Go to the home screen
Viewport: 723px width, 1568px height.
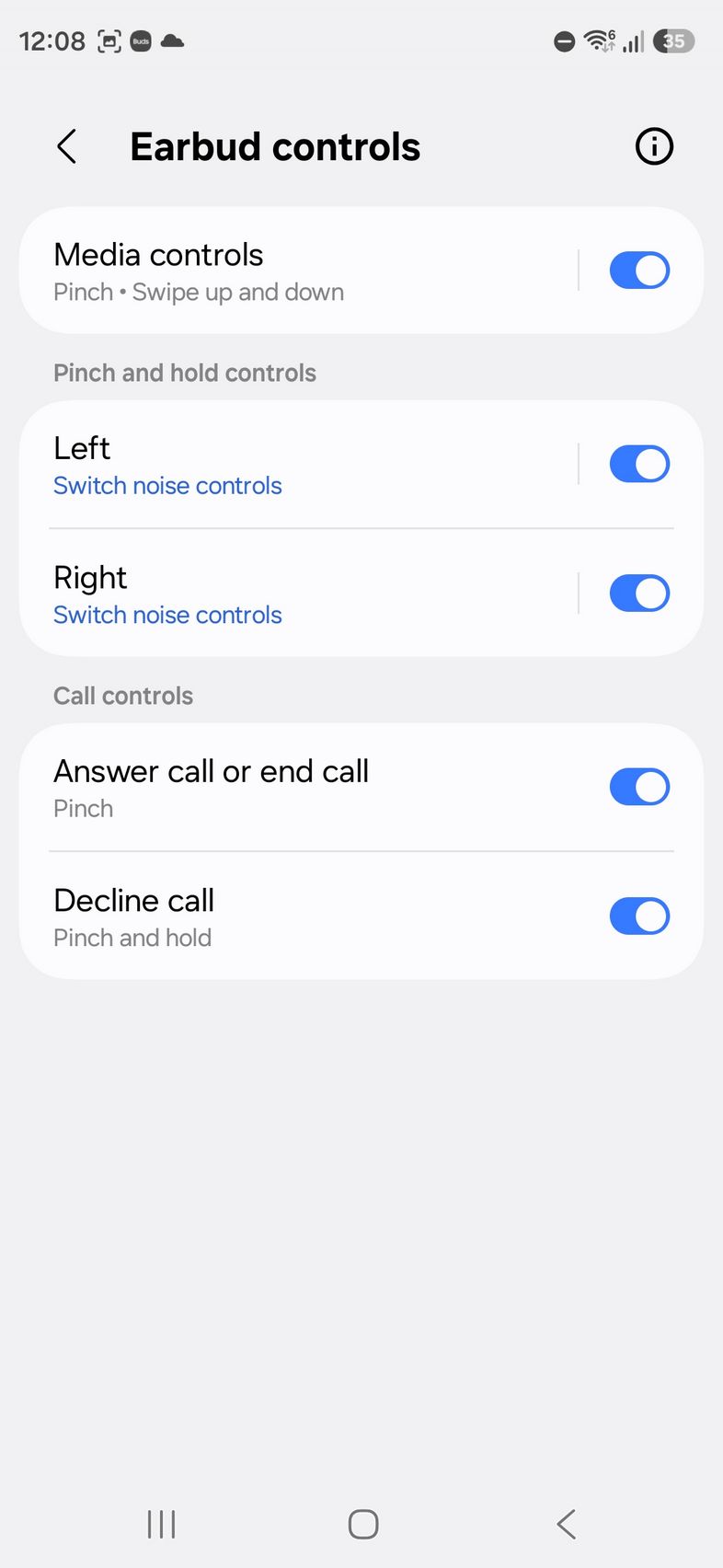tap(363, 1524)
